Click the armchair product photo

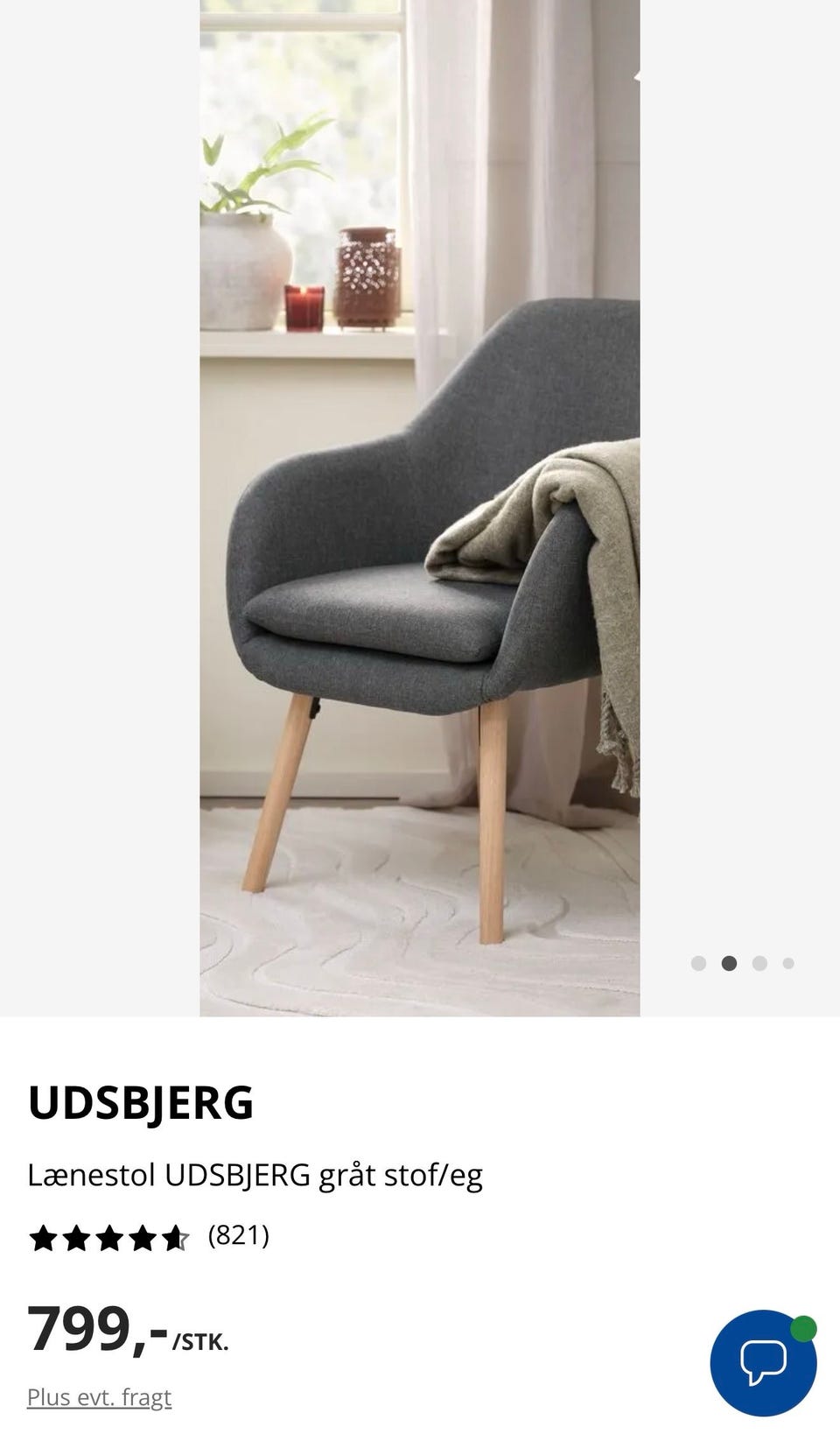[420, 508]
